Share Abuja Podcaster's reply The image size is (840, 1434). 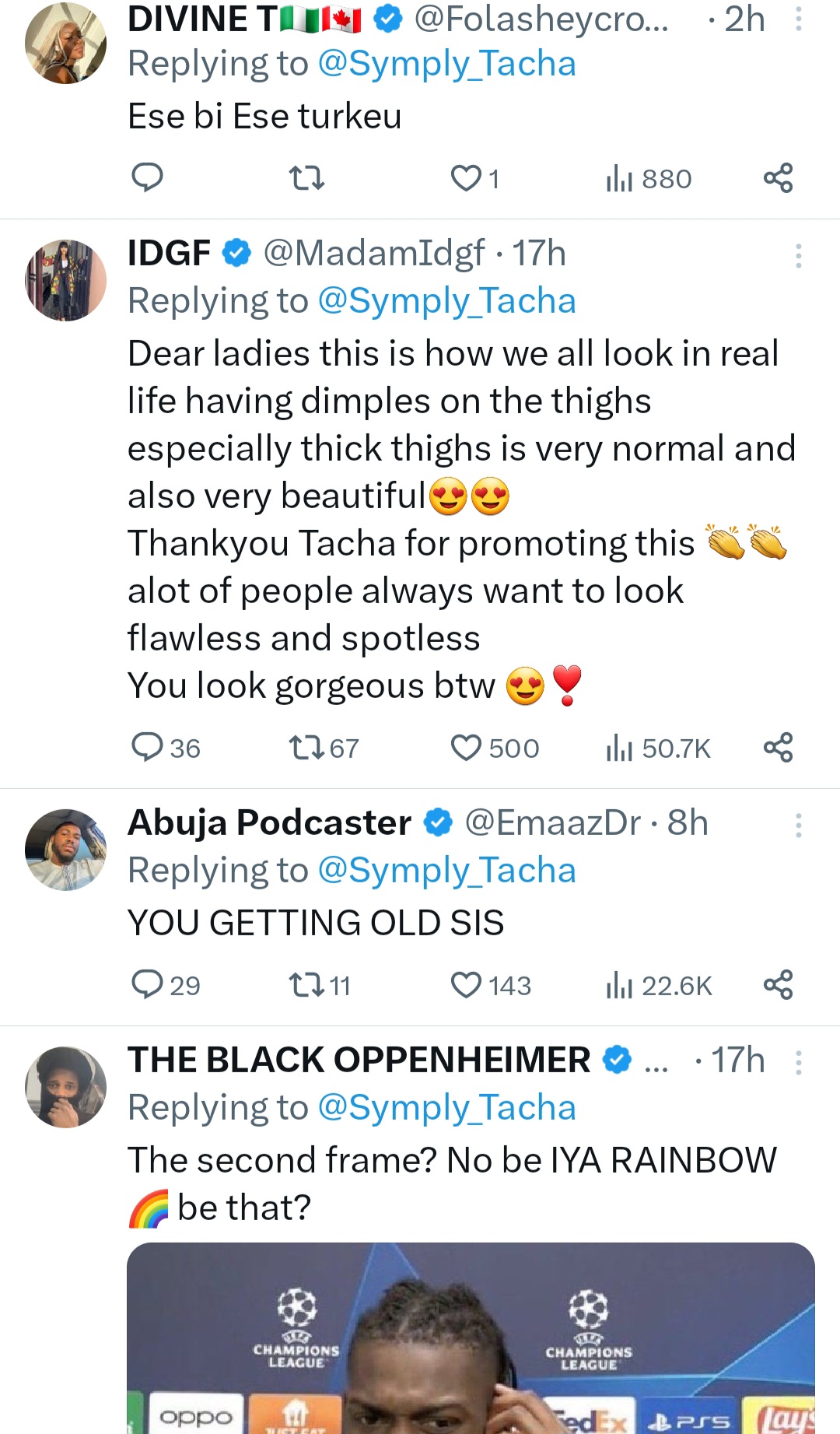click(x=778, y=984)
